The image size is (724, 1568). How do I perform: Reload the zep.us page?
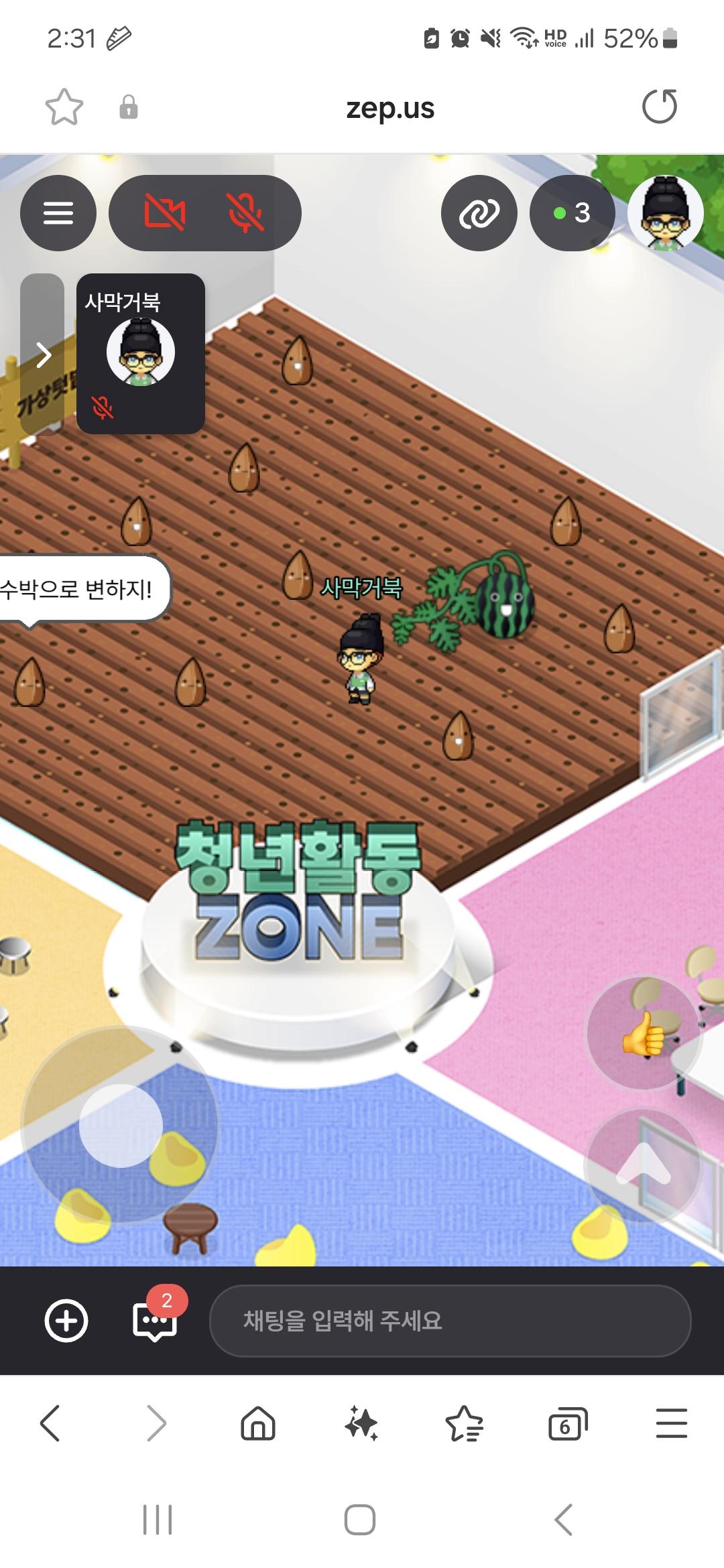click(x=660, y=107)
